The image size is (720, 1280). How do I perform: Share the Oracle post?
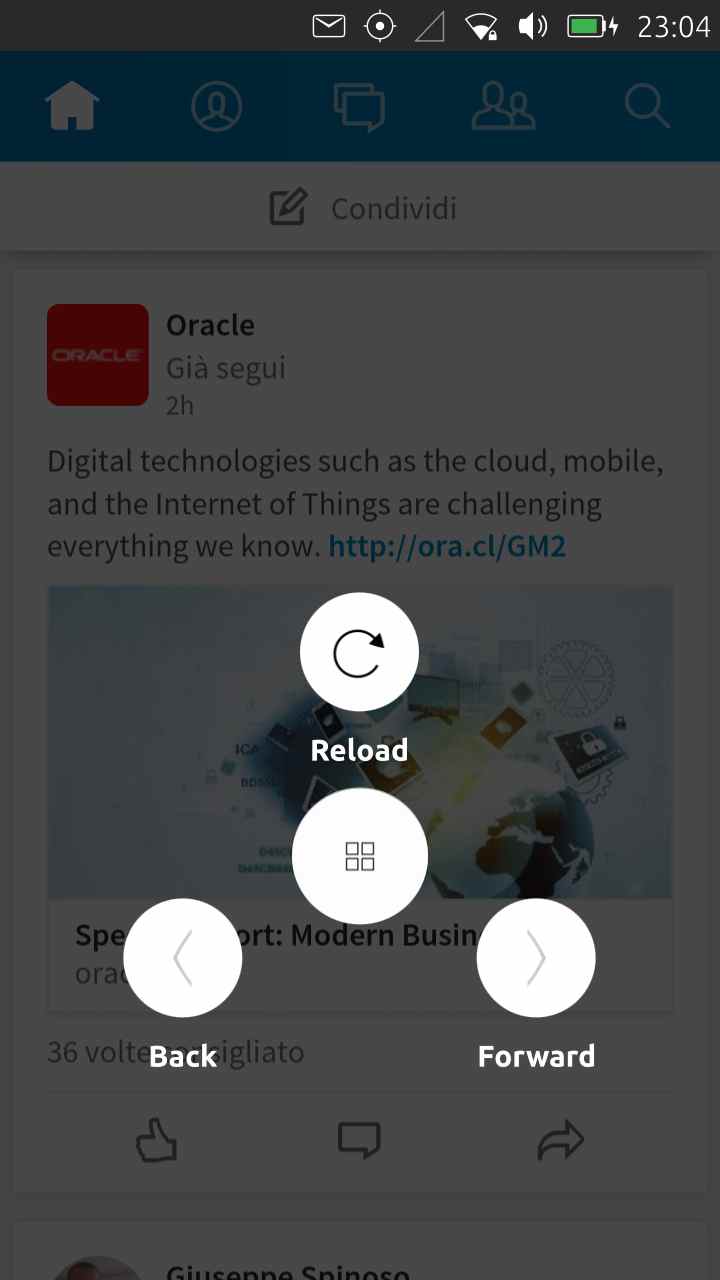coord(561,1140)
